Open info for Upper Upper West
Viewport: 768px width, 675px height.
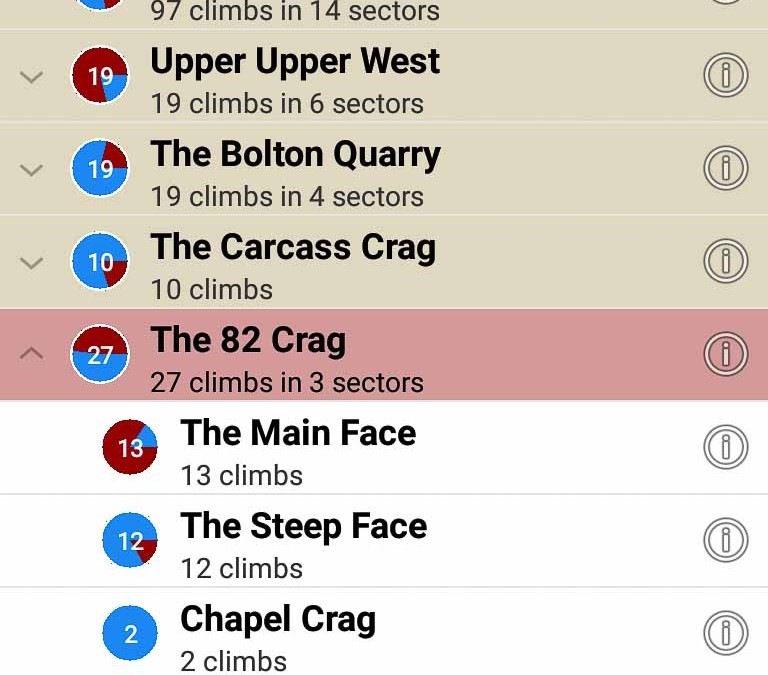coord(726,76)
